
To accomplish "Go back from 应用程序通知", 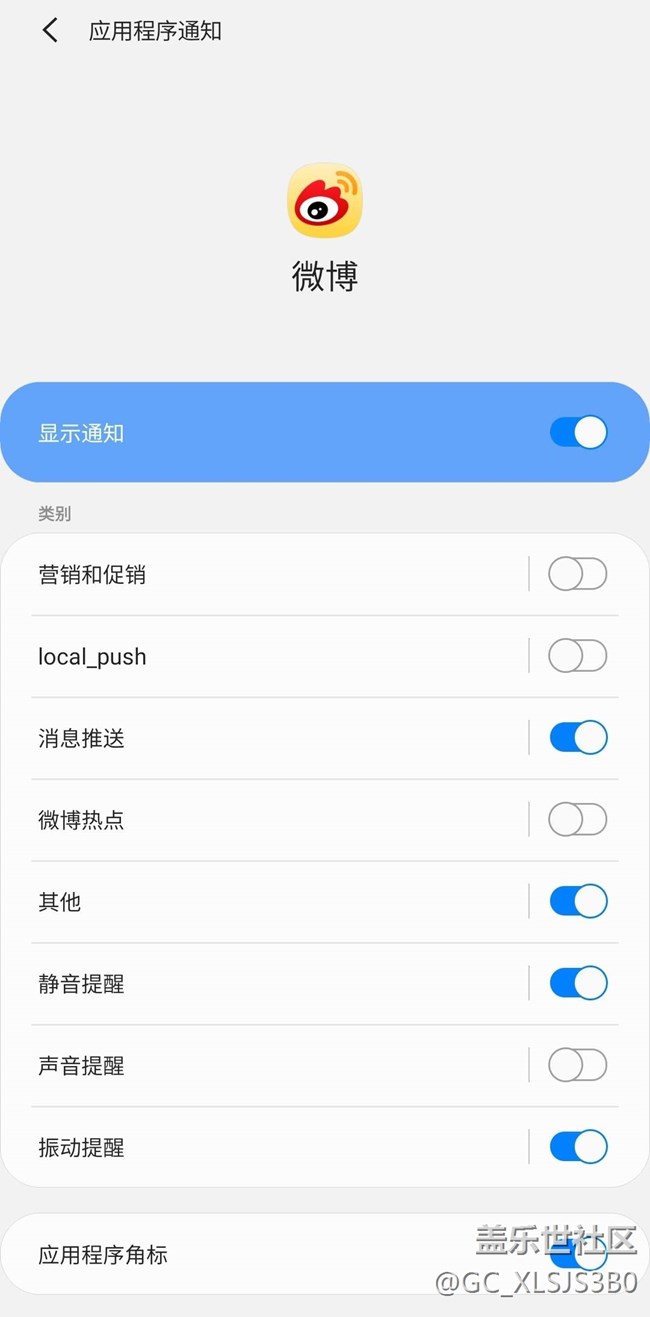I will click(50, 31).
